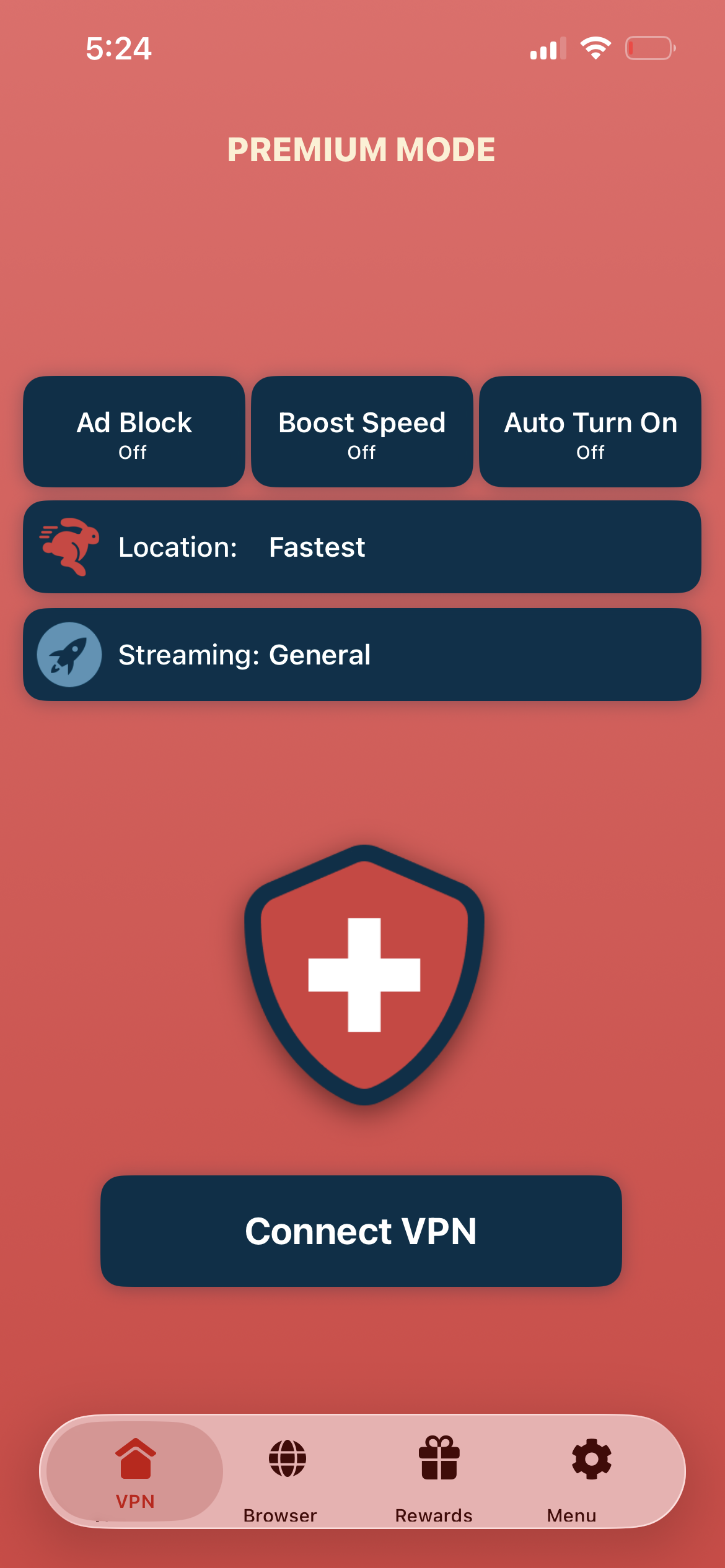Tap the shield with white cross emblem
The image size is (725, 1568).
click(x=362, y=978)
